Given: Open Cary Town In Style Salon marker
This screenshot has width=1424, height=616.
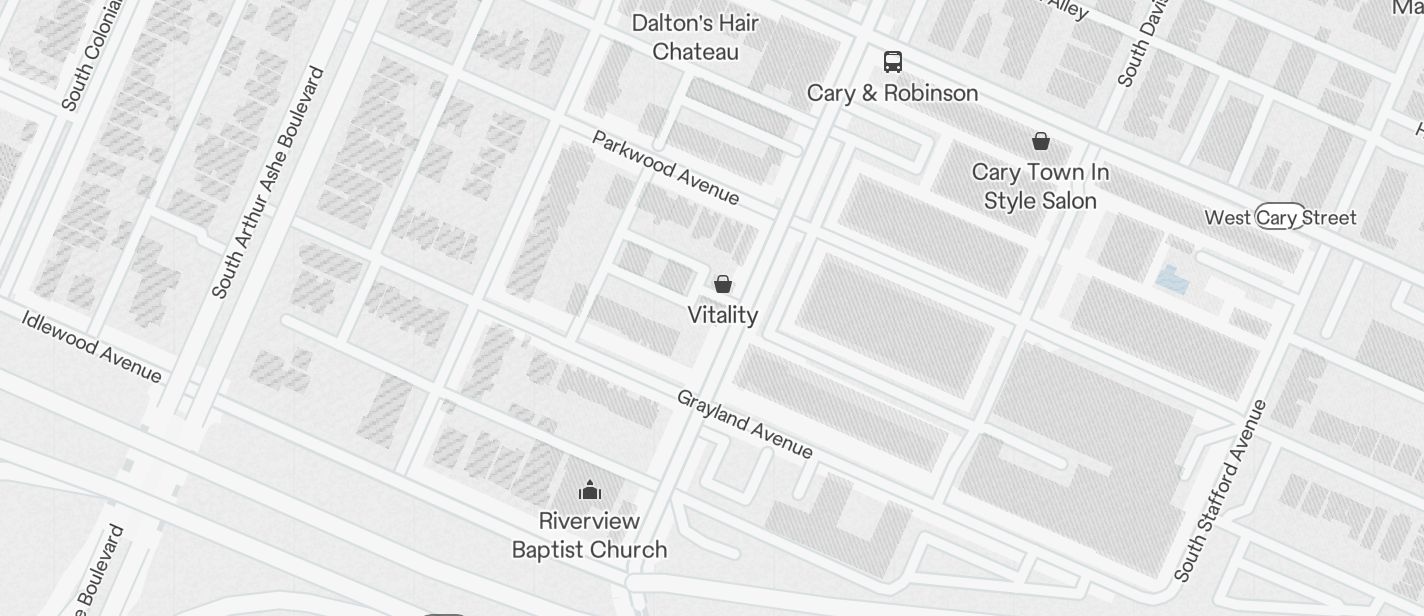Looking at the screenshot, I should point(1041,141).
